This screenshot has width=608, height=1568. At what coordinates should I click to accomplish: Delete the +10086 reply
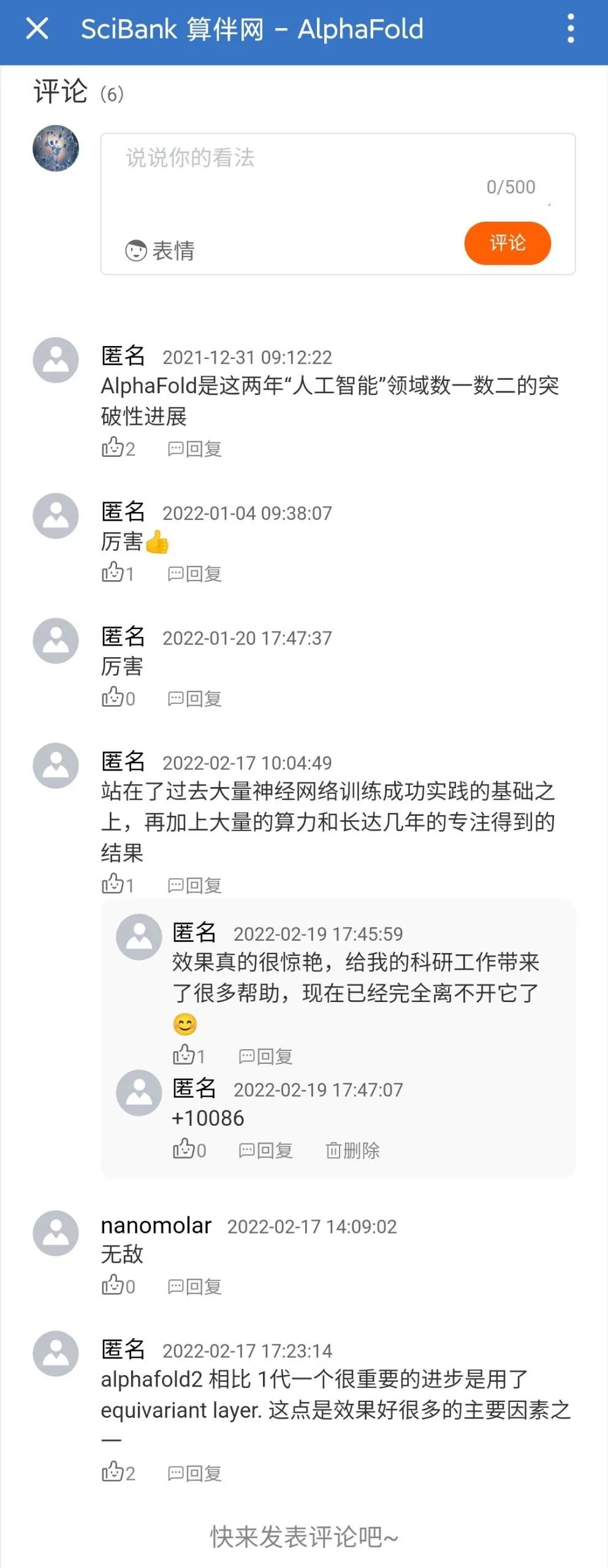[x=352, y=1150]
